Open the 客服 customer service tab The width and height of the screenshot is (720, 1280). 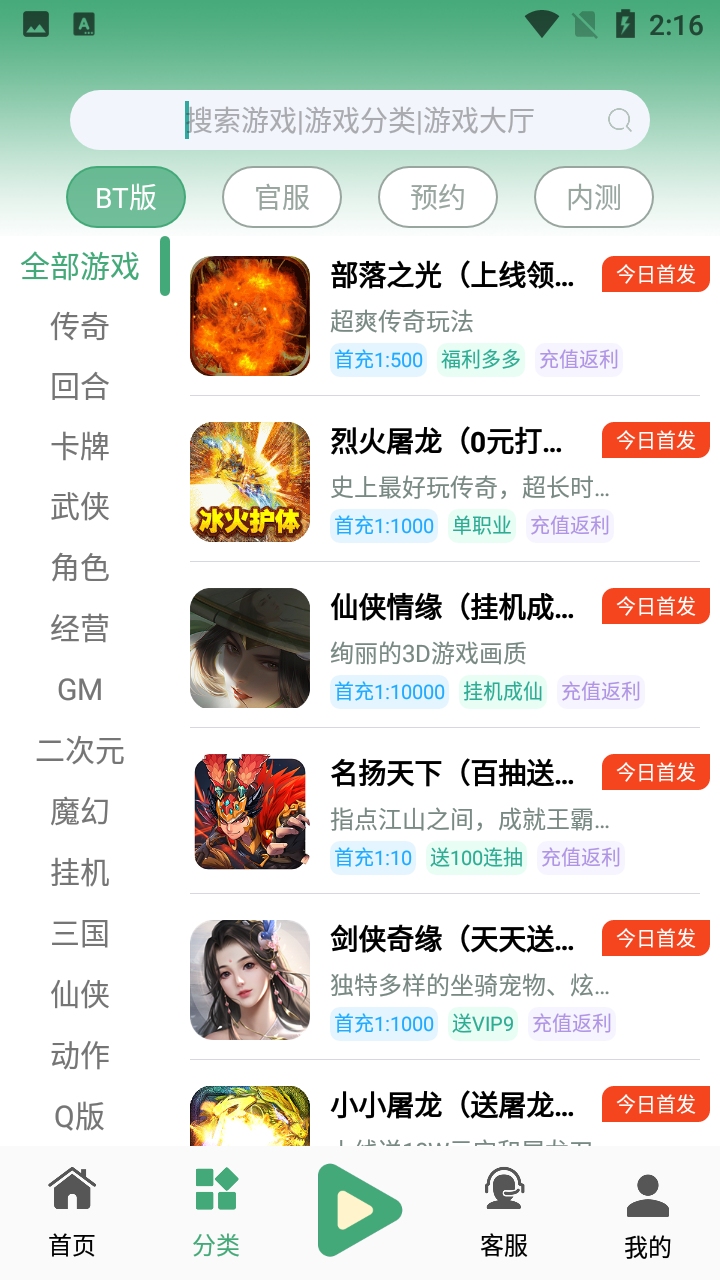click(504, 1212)
